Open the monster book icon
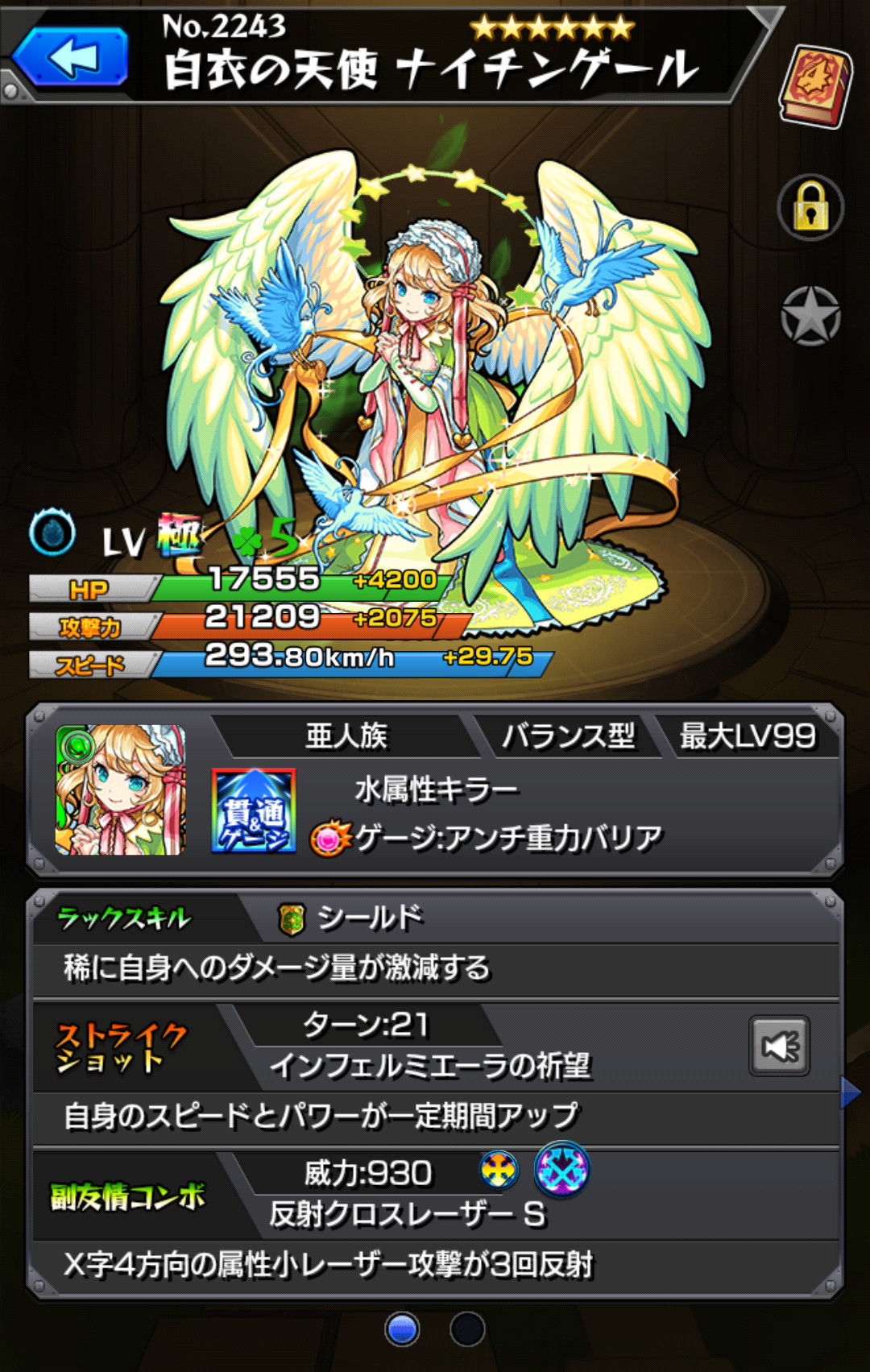 [814, 85]
